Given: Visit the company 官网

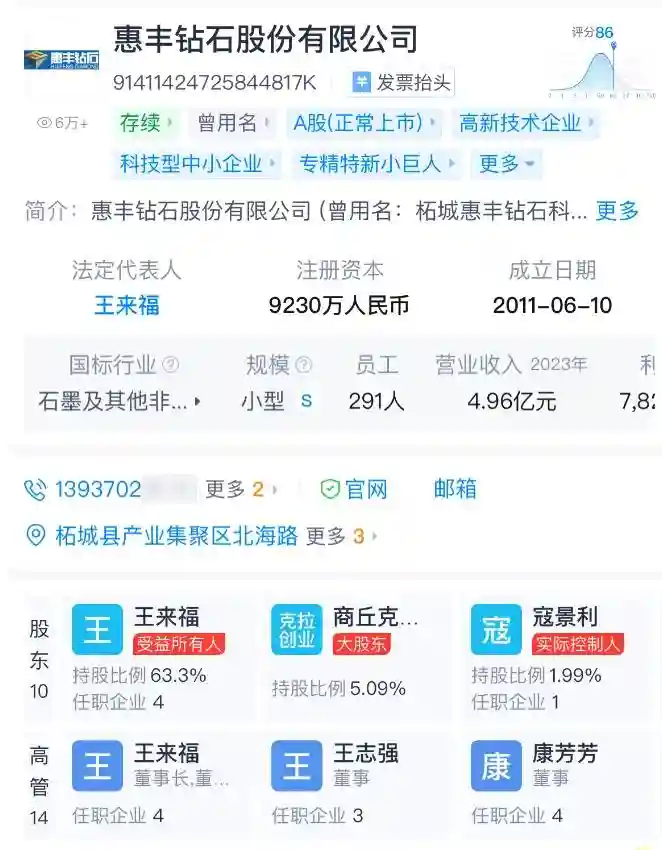Looking at the screenshot, I should point(355,489).
